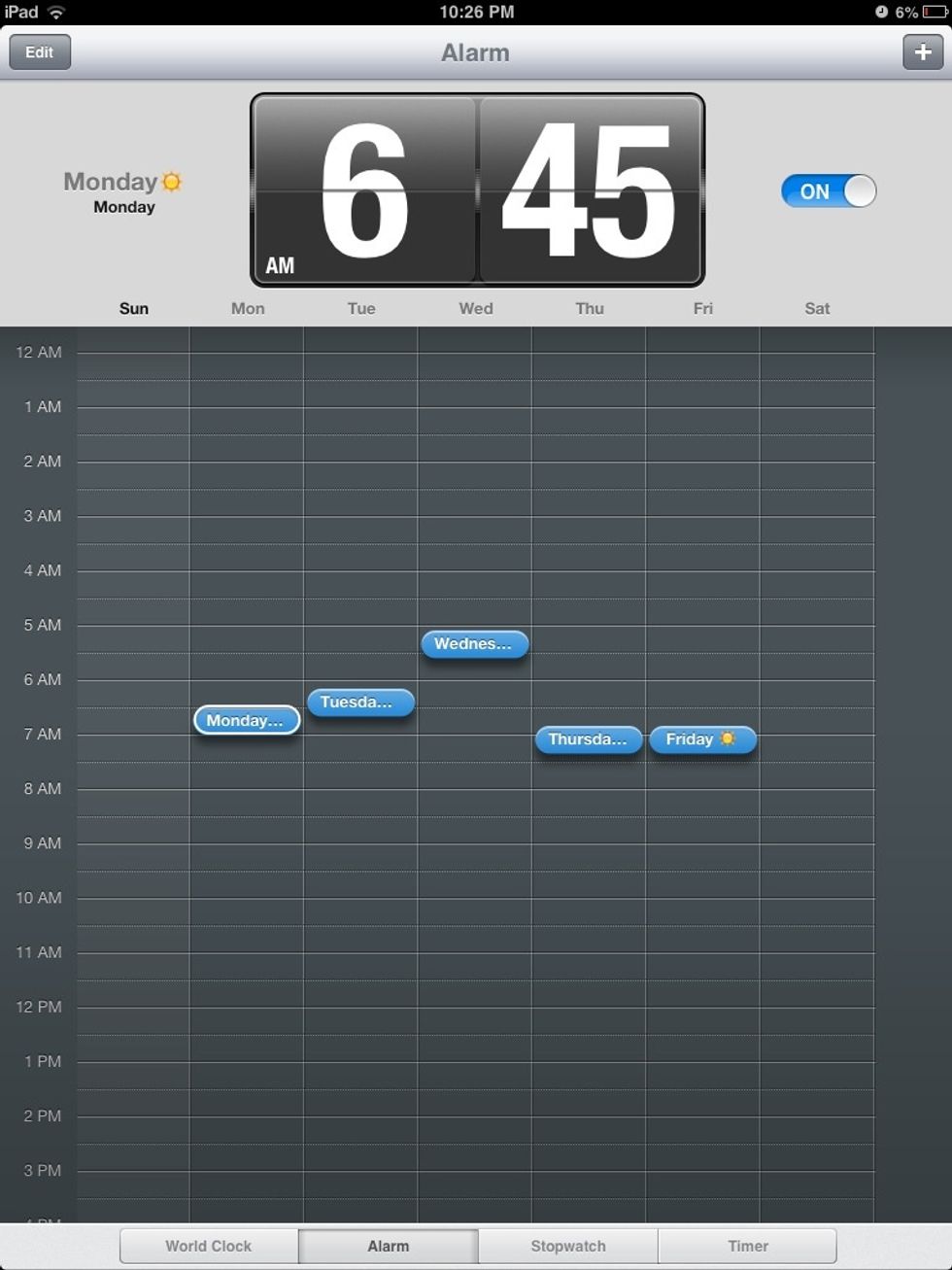952x1270 pixels.
Task: Switch to the Stopwatch tab
Action: [567, 1246]
